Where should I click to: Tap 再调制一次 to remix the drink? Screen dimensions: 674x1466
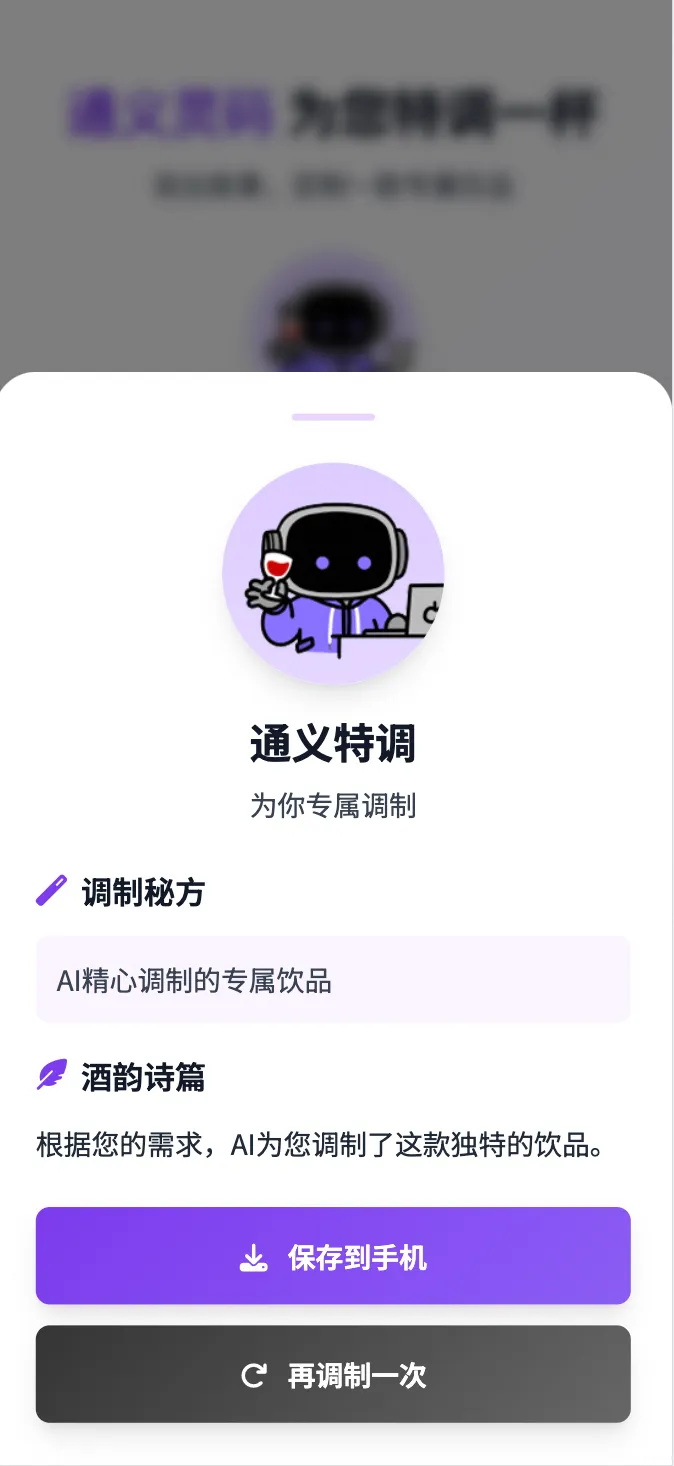pos(333,1374)
